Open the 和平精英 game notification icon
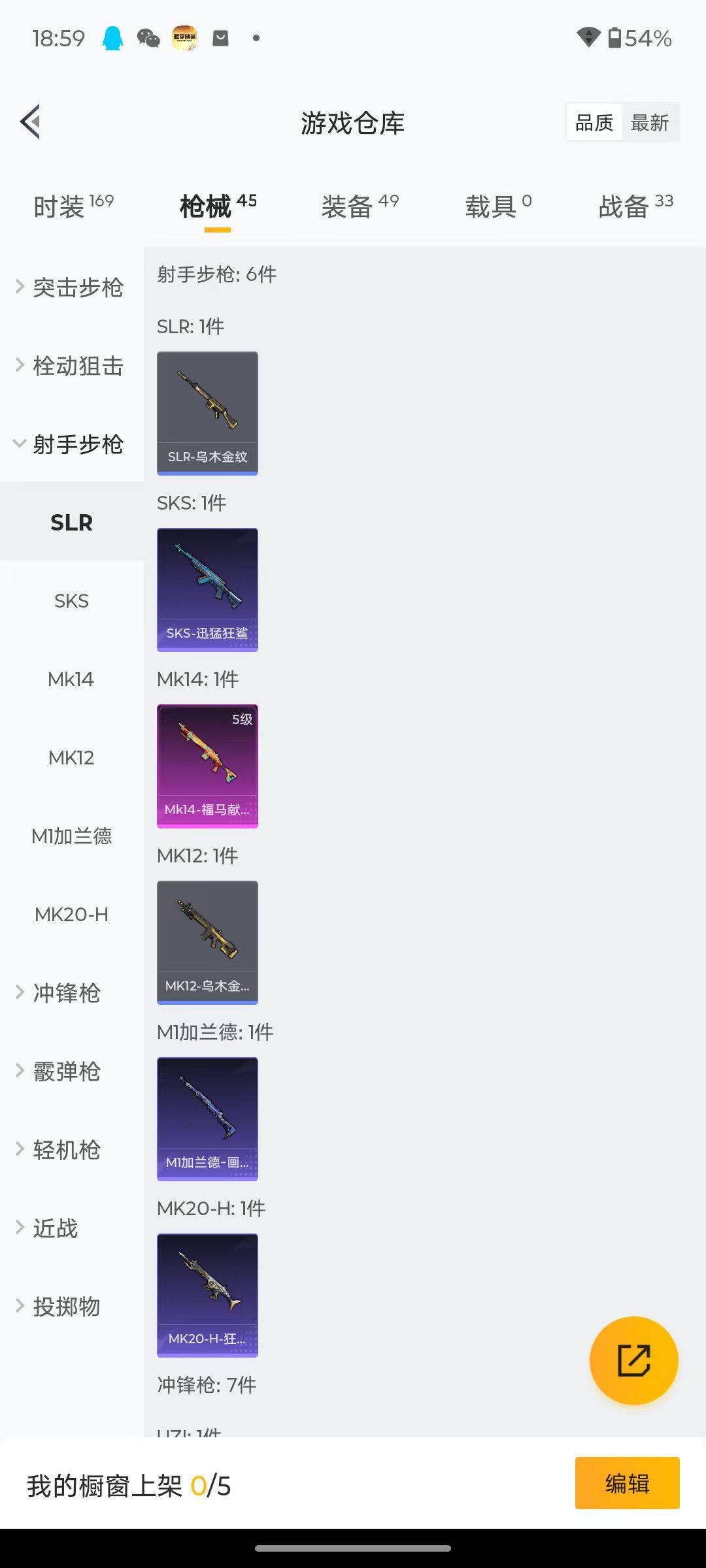 click(185, 39)
